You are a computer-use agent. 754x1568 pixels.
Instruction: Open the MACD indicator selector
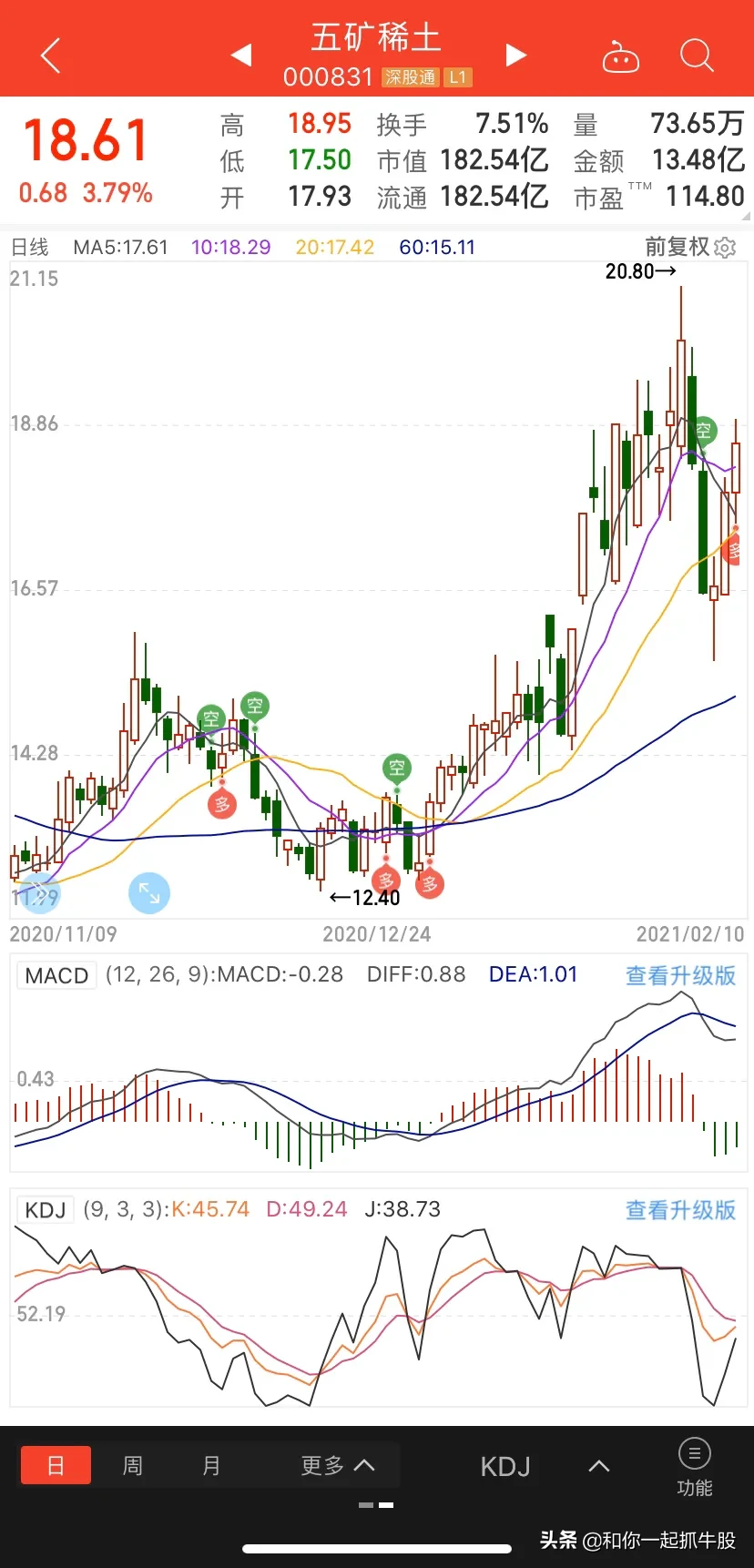(x=56, y=975)
